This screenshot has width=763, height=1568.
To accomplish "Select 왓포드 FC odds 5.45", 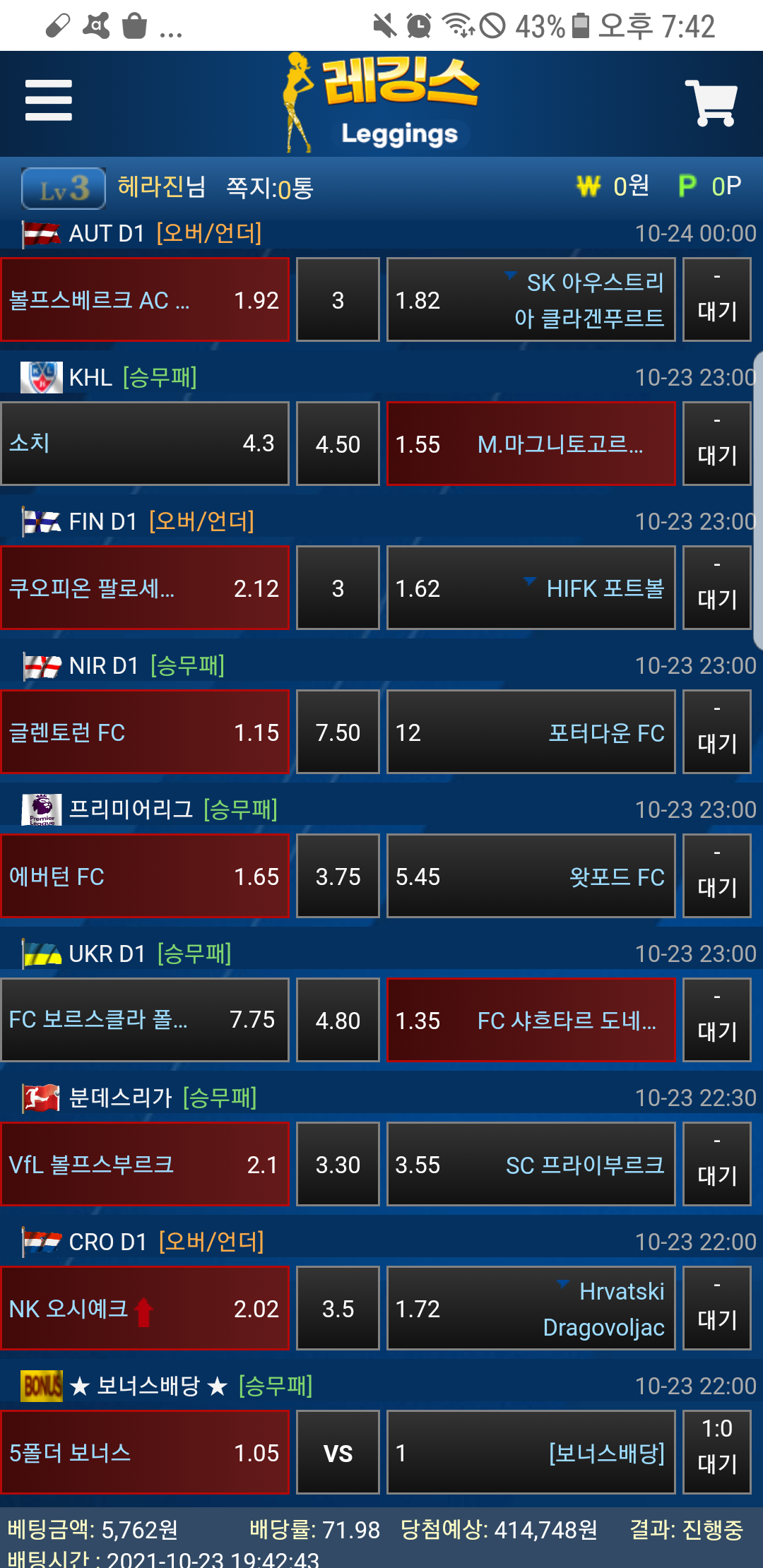I will (x=531, y=876).
